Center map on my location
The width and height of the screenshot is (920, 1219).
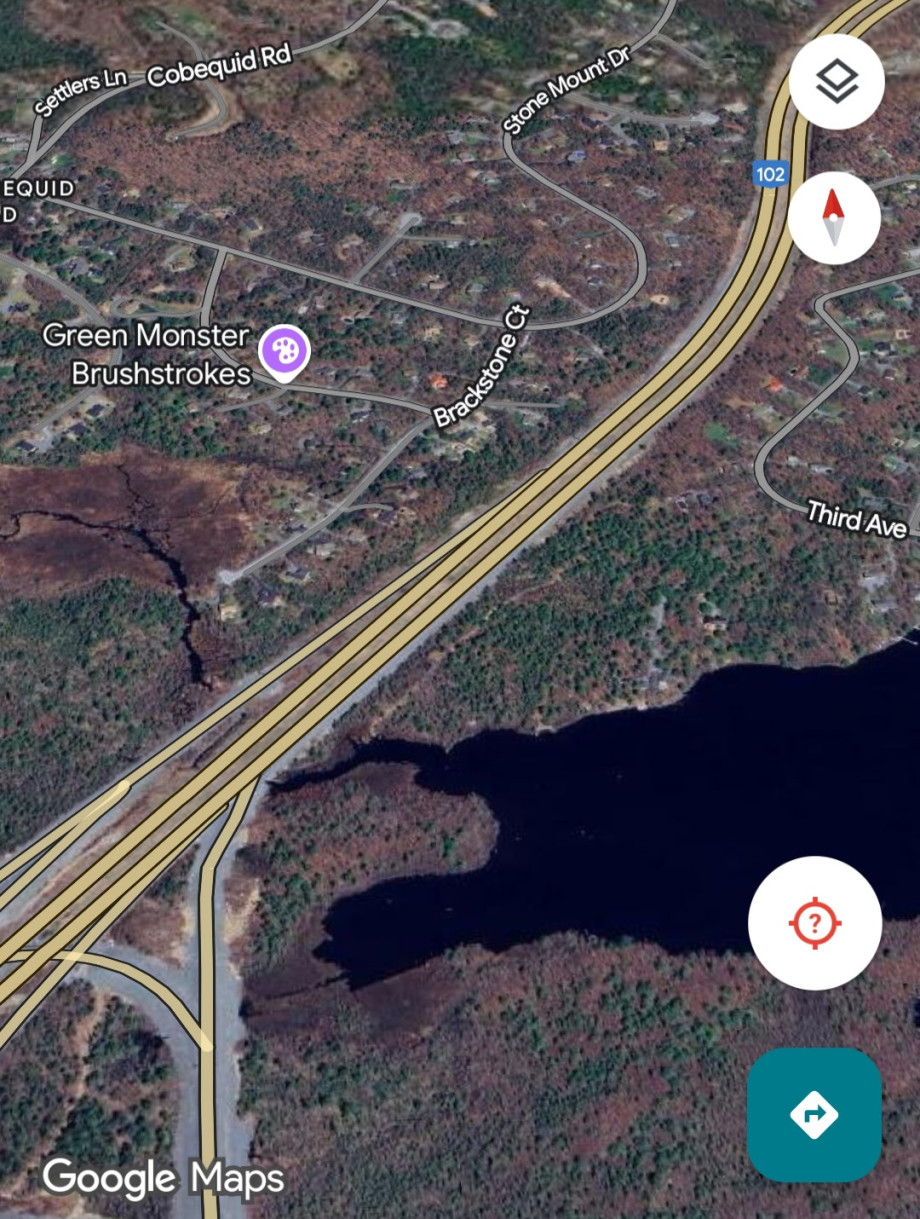814,922
